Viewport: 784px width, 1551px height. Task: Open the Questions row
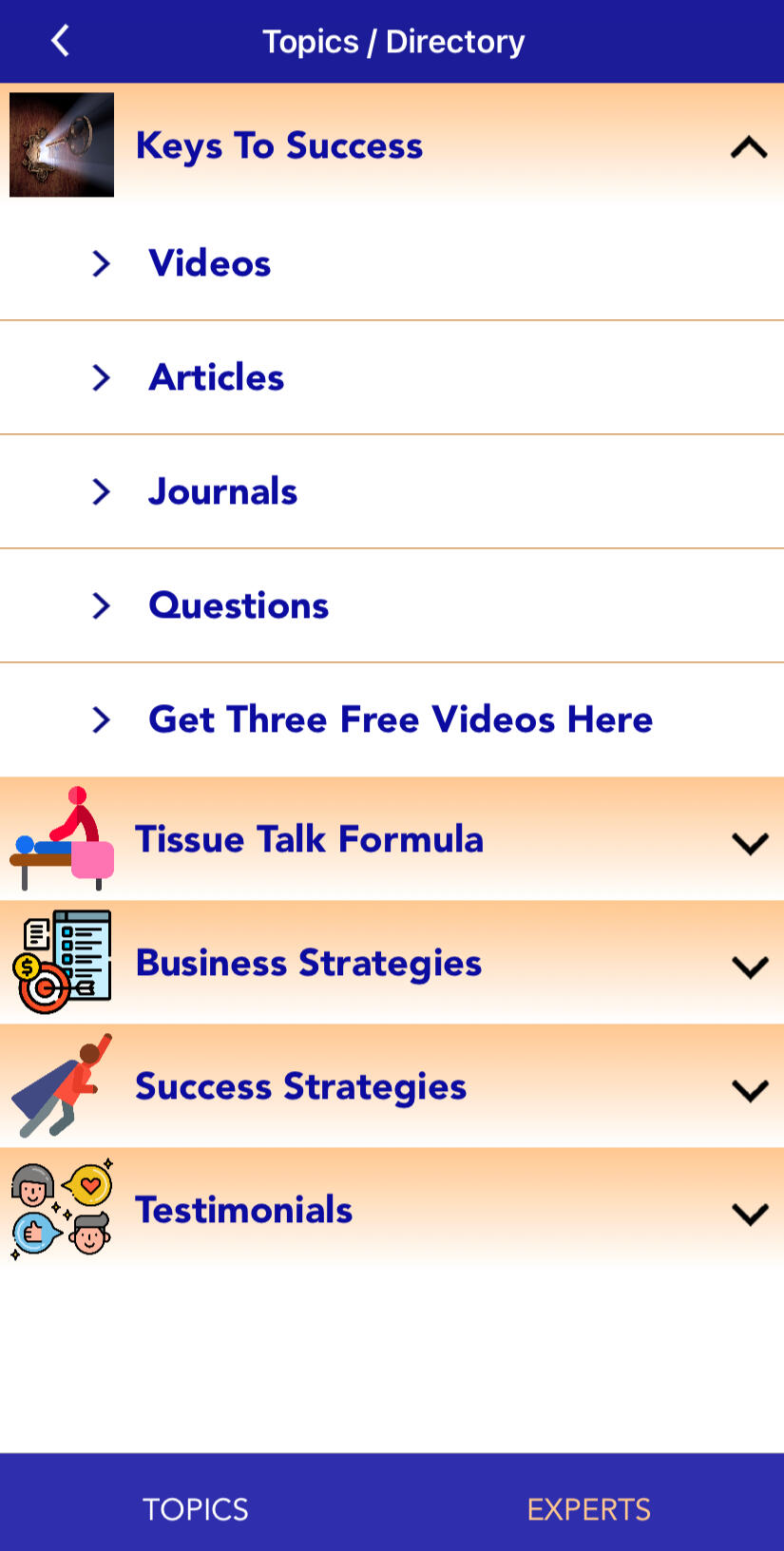(x=239, y=605)
